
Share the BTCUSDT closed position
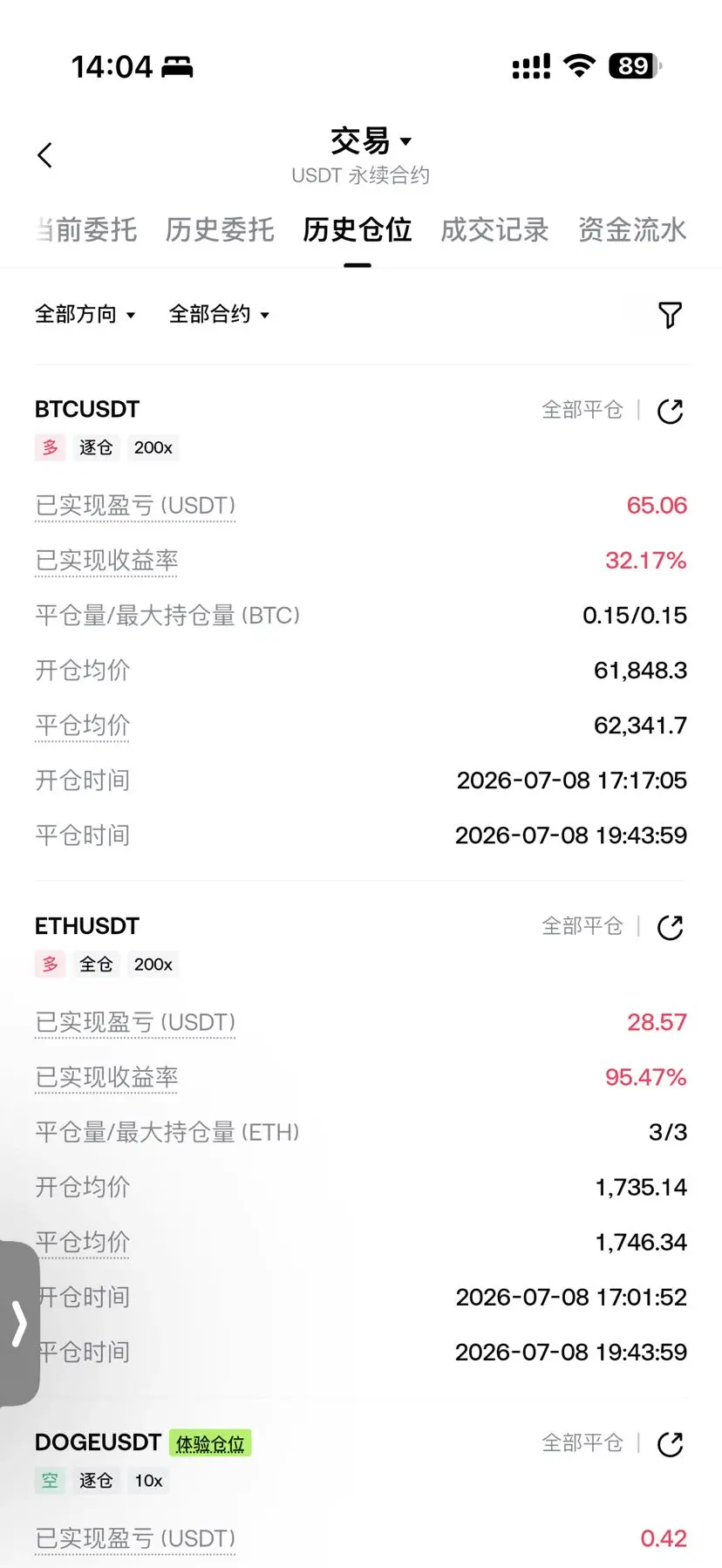(x=670, y=411)
